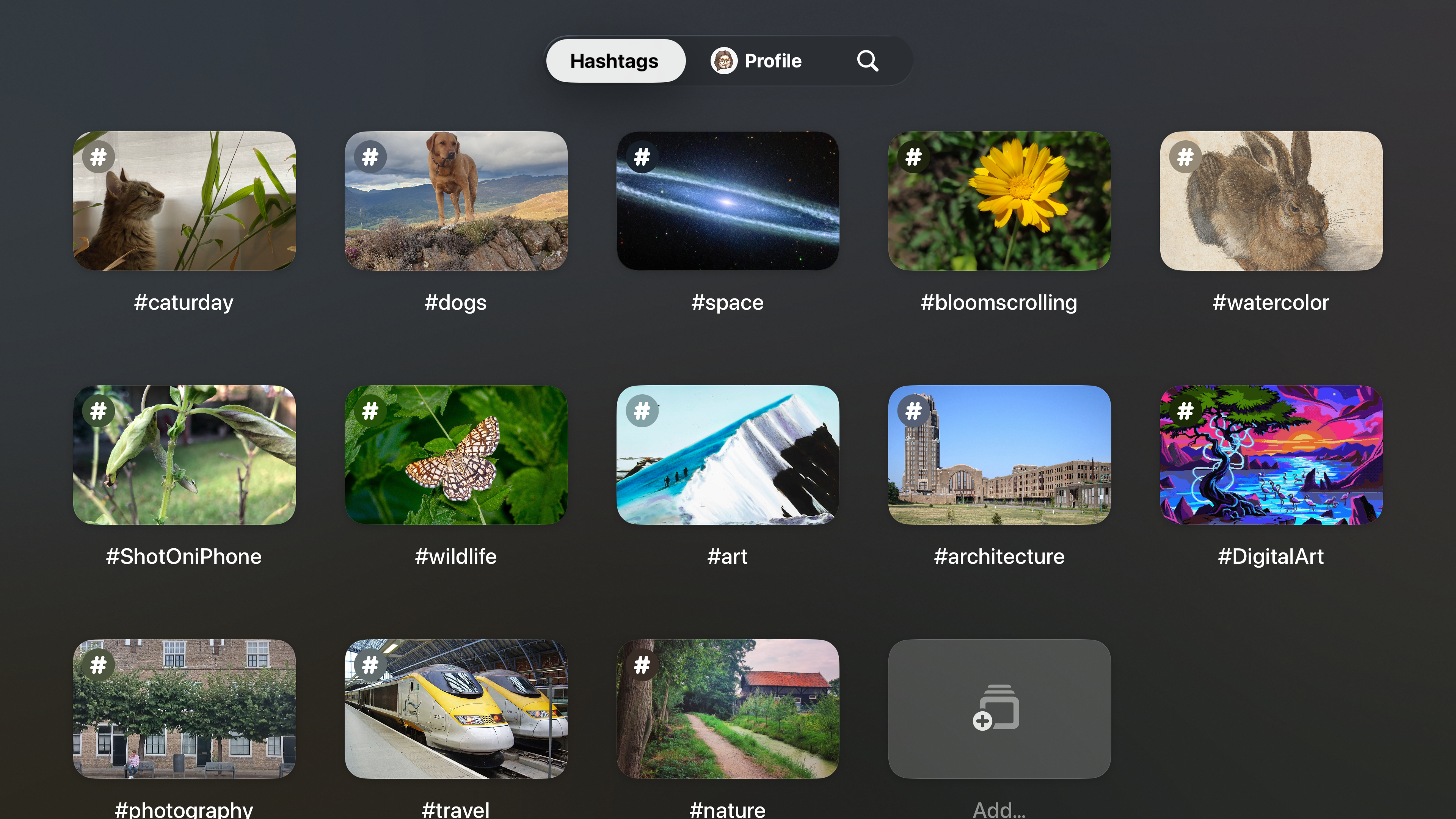View the #ShotOniPhone hashtag

pyautogui.click(x=184, y=455)
